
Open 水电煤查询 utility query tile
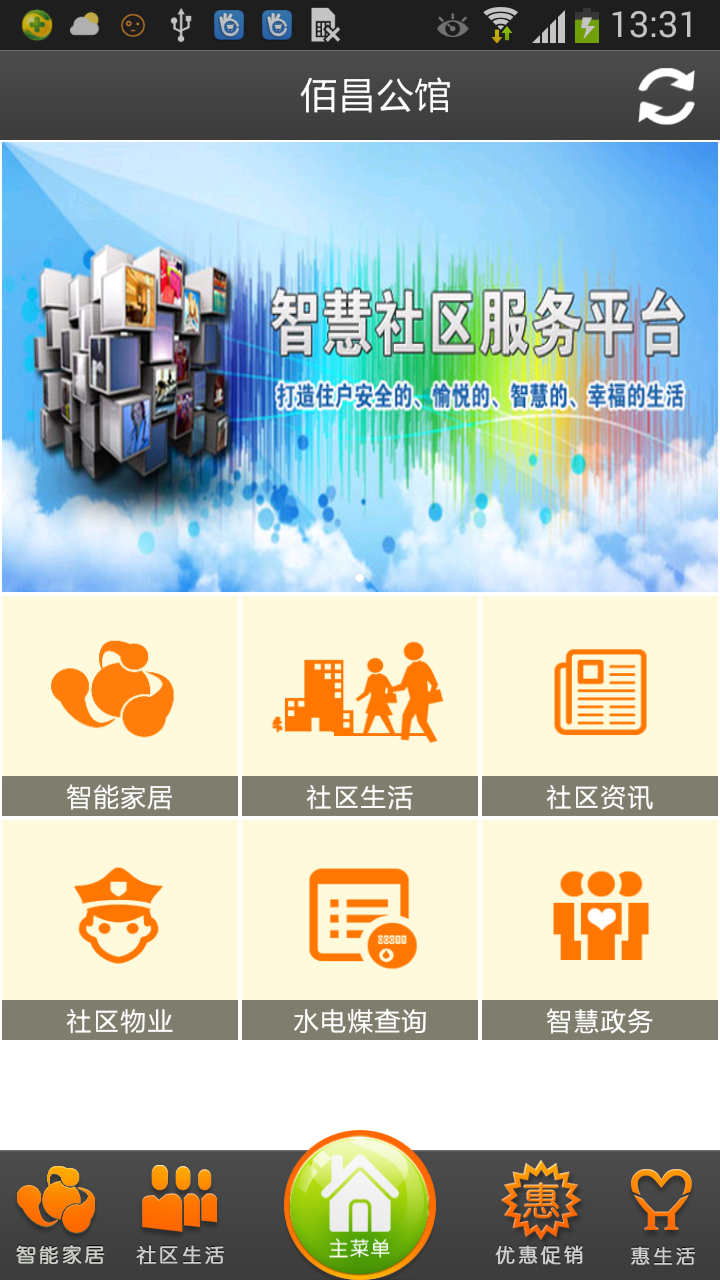(x=360, y=930)
